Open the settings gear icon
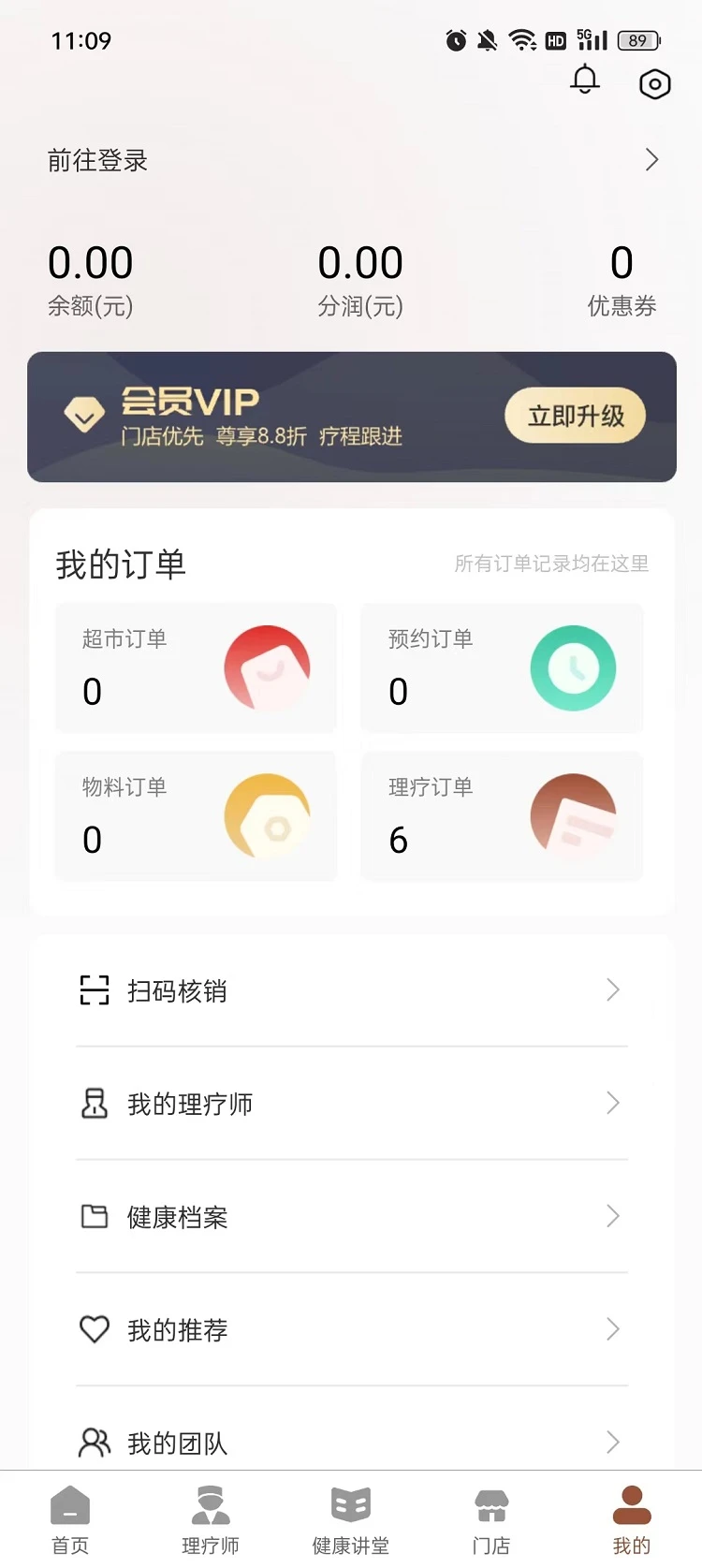 pyautogui.click(x=653, y=83)
